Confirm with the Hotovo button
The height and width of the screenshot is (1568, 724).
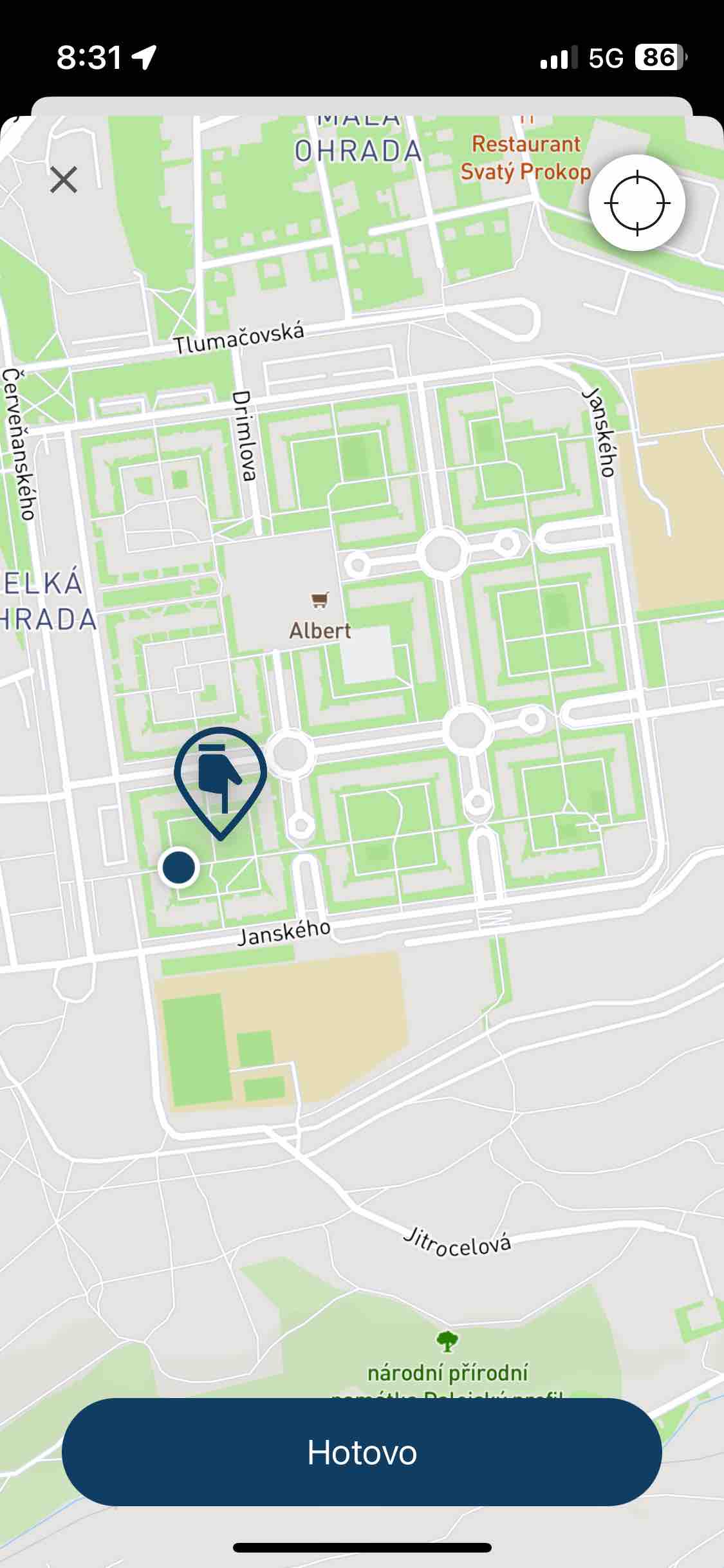pos(362,1452)
